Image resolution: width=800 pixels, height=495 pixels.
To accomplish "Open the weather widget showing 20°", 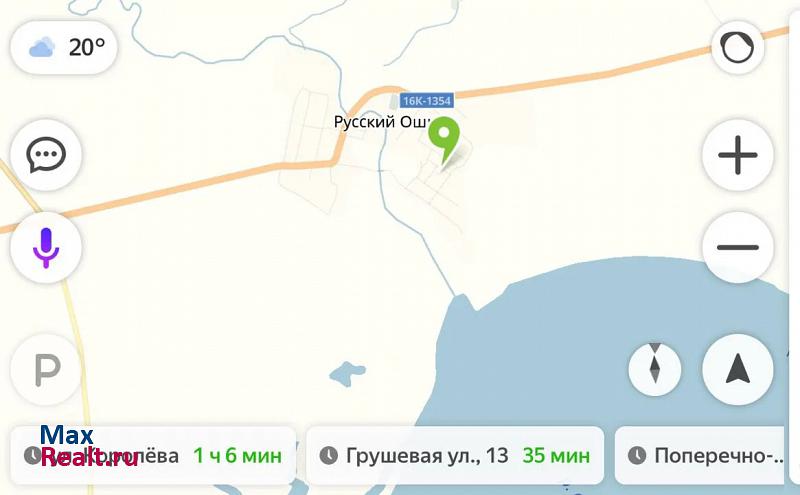I will (x=64, y=47).
